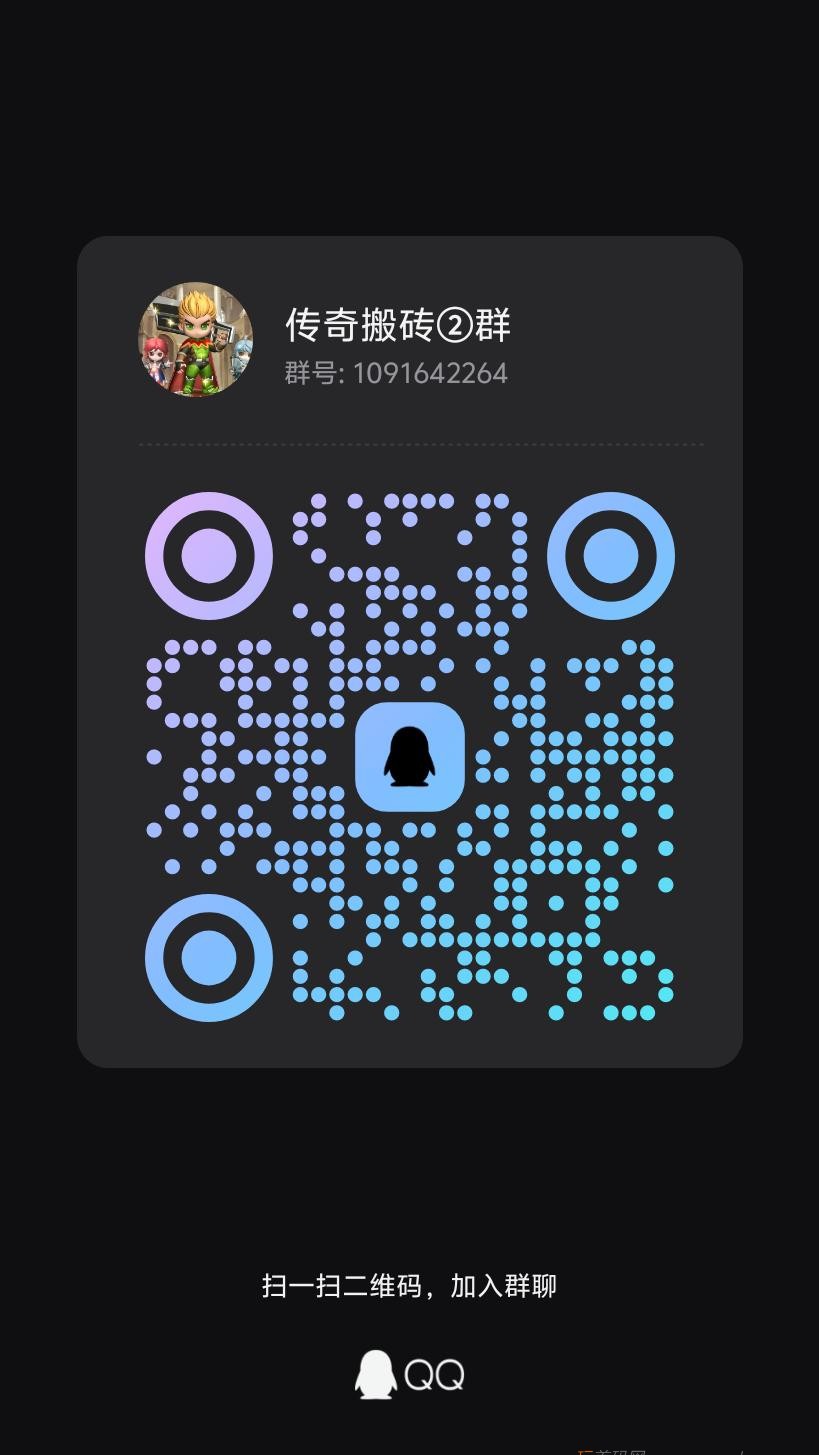Click the rounded square around the penguin
Viewport: 819px width, 1455px height.
pos(410,758)
